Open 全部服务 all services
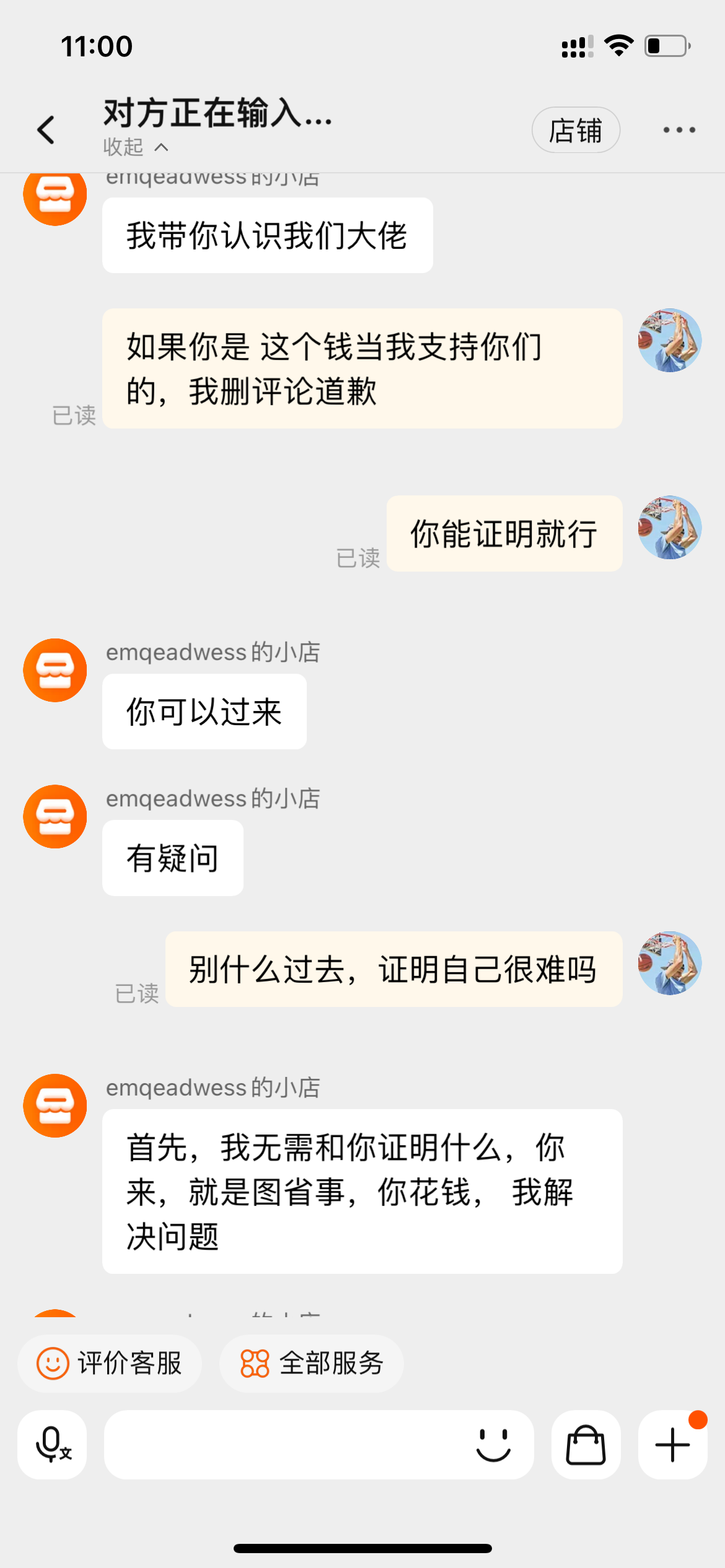The width and height of the screenshot is (725, 1568). [x=312, y=1363]
